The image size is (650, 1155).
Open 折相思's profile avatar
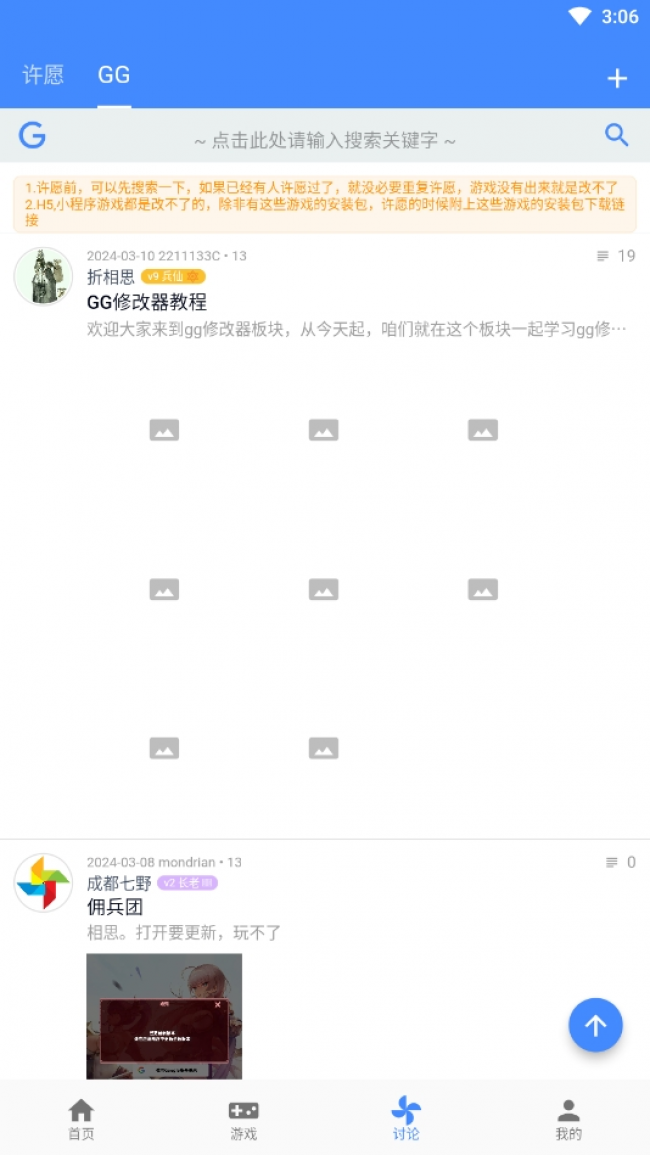(43, 276)
